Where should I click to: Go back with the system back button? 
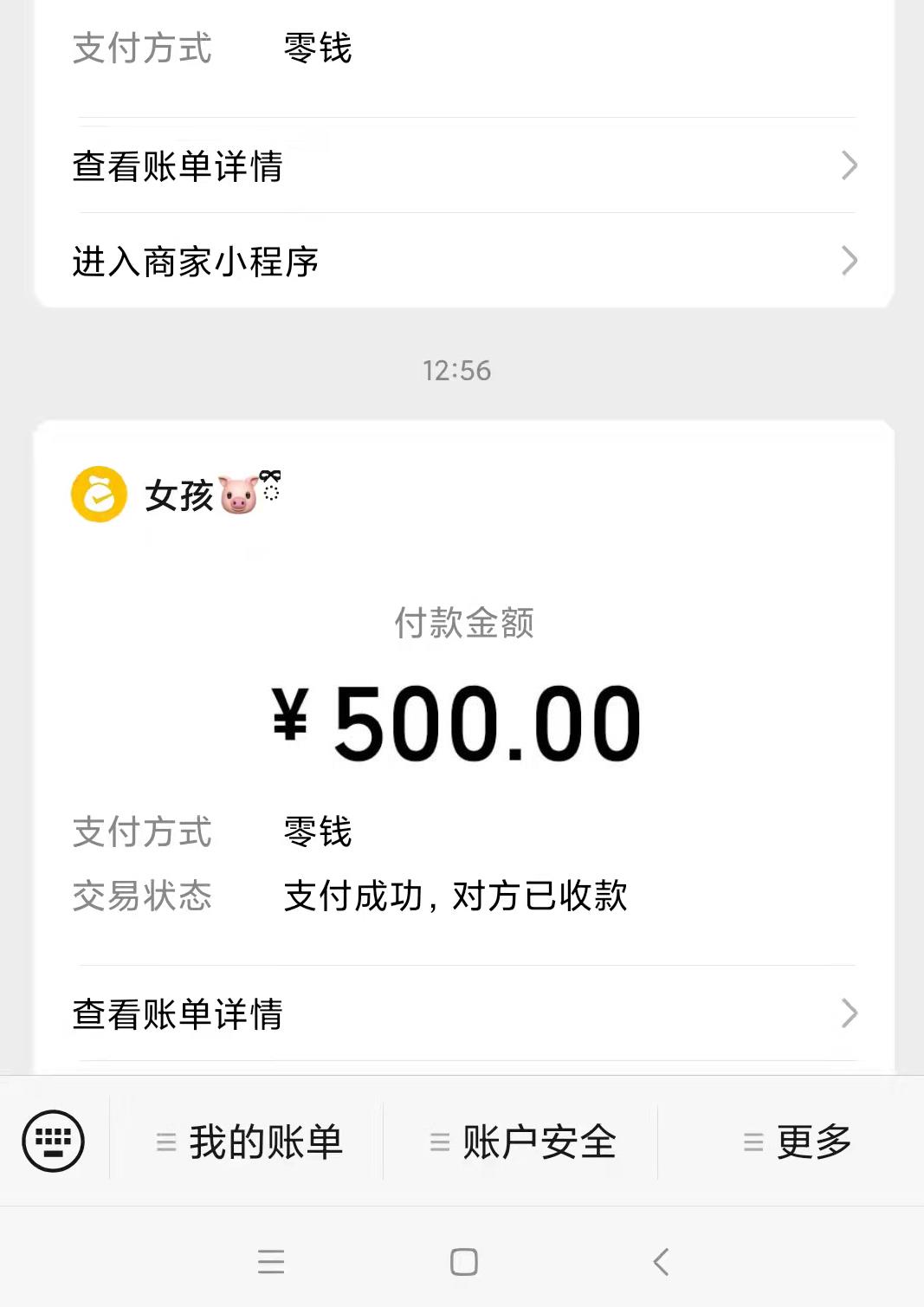coord(662,1262)
